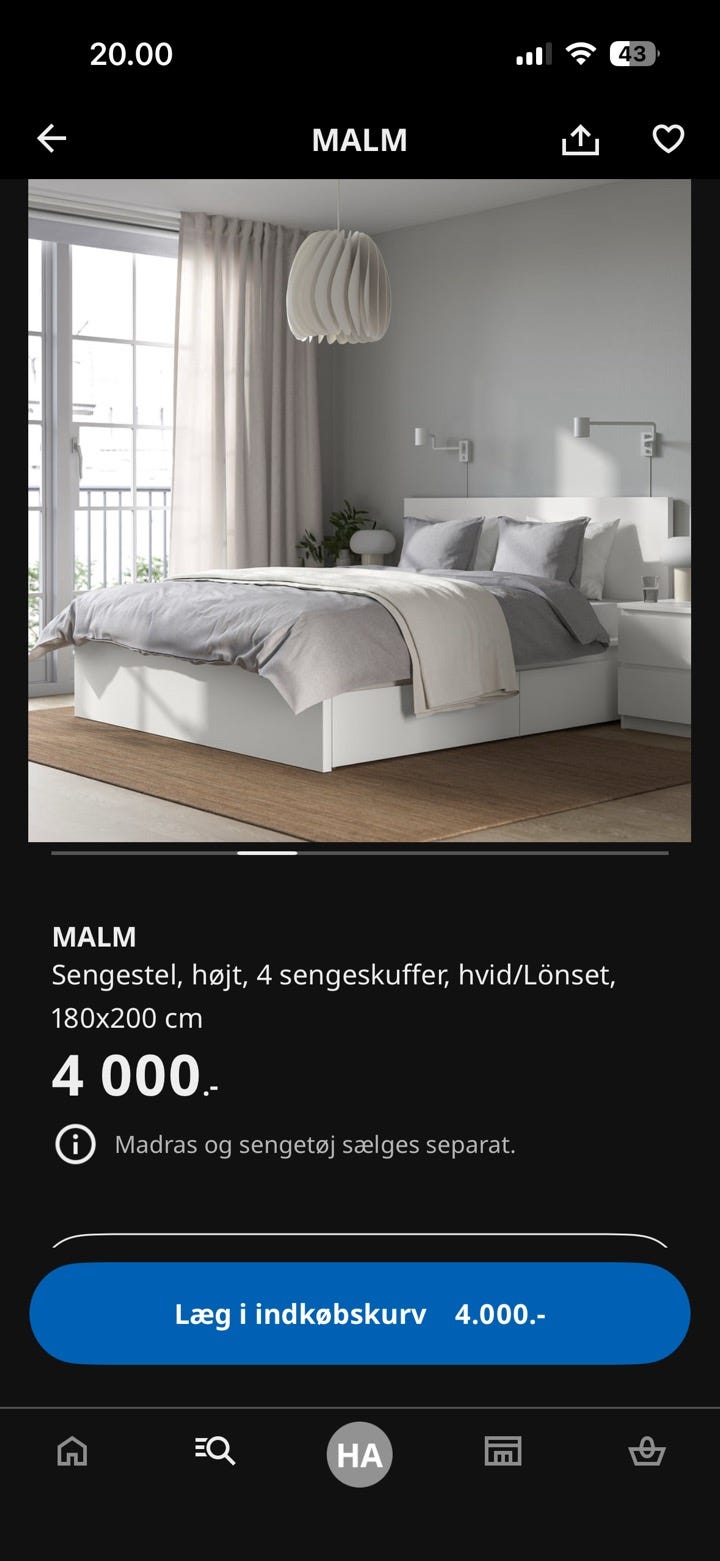Toggle cellular signal indicator
This screenshot has height=1561, width=720.
pos(533,53)
